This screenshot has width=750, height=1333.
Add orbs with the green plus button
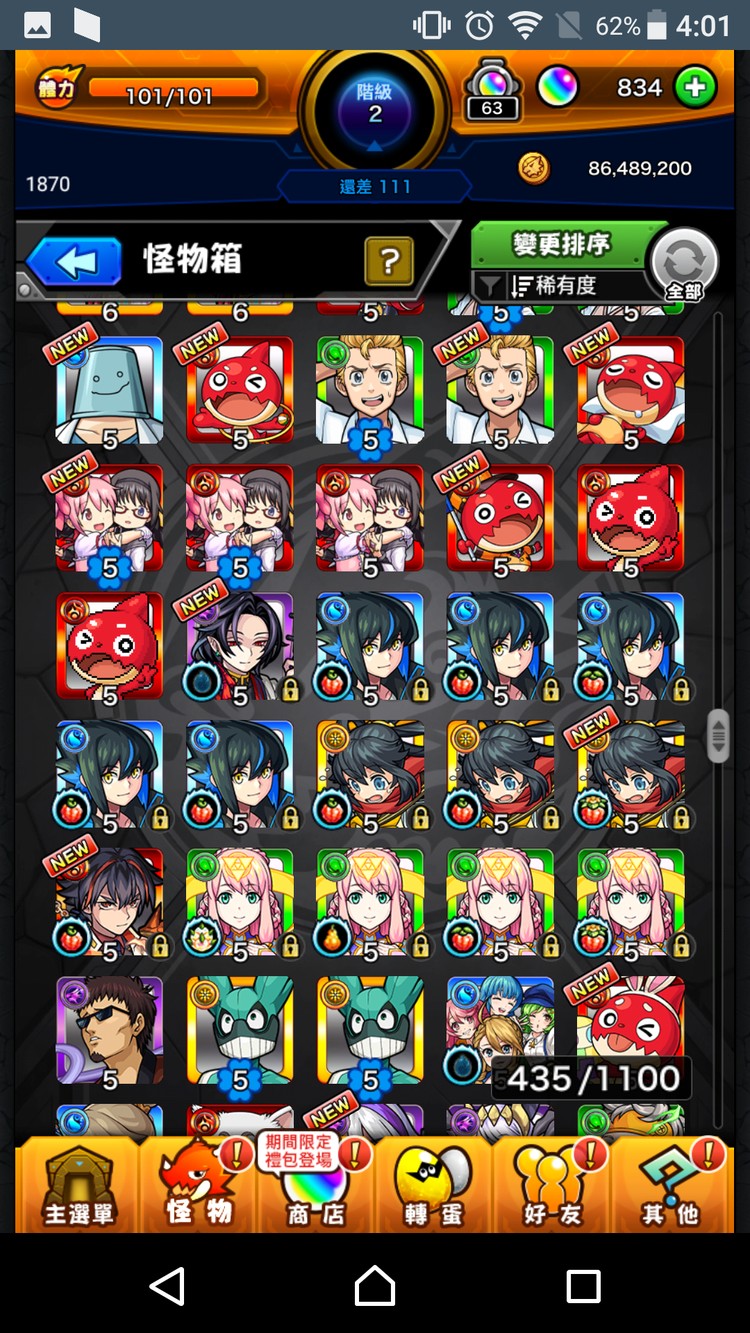[x=695, y=88]
